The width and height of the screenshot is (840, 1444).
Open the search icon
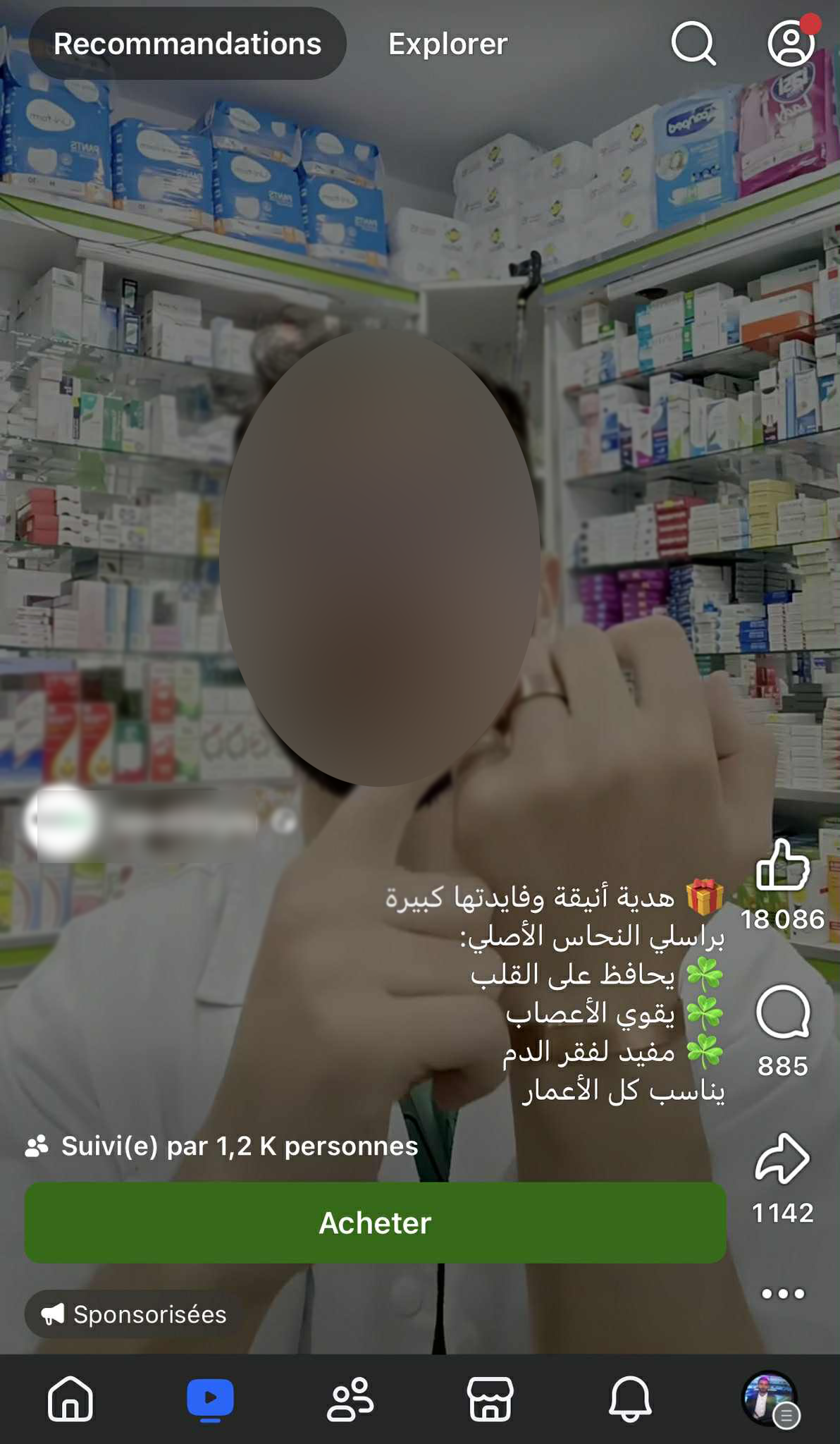pyautogui.click(x=693, y=44)
